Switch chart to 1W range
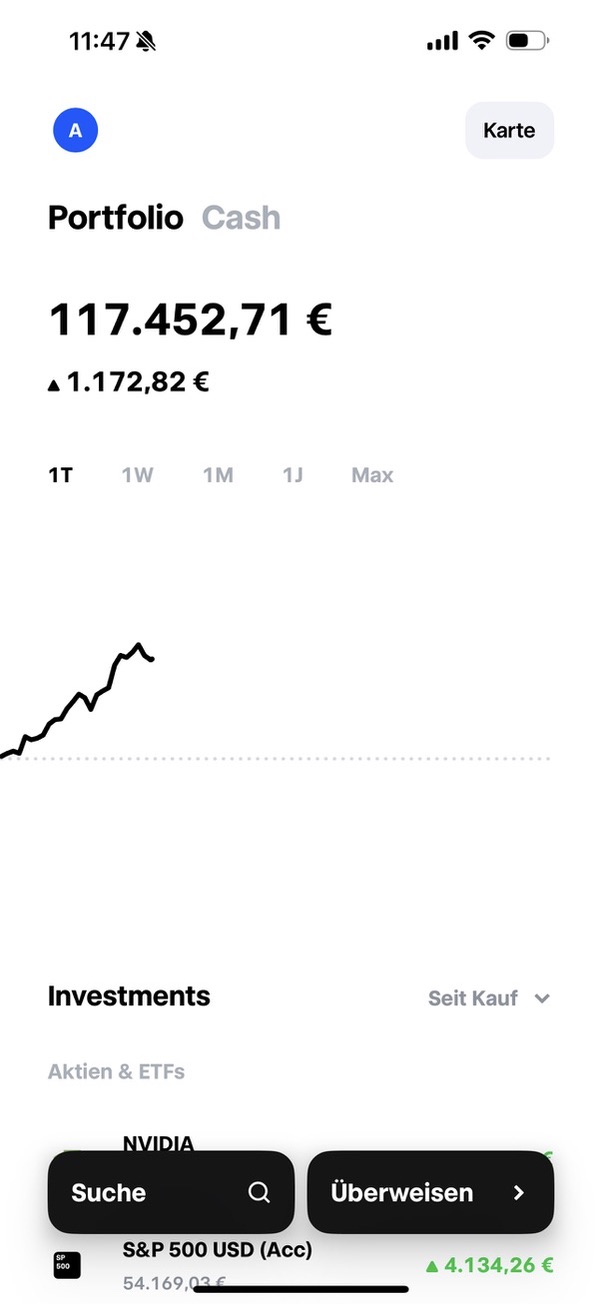The width and height of the screenshot is (602, 1304). tap(137, 475)
